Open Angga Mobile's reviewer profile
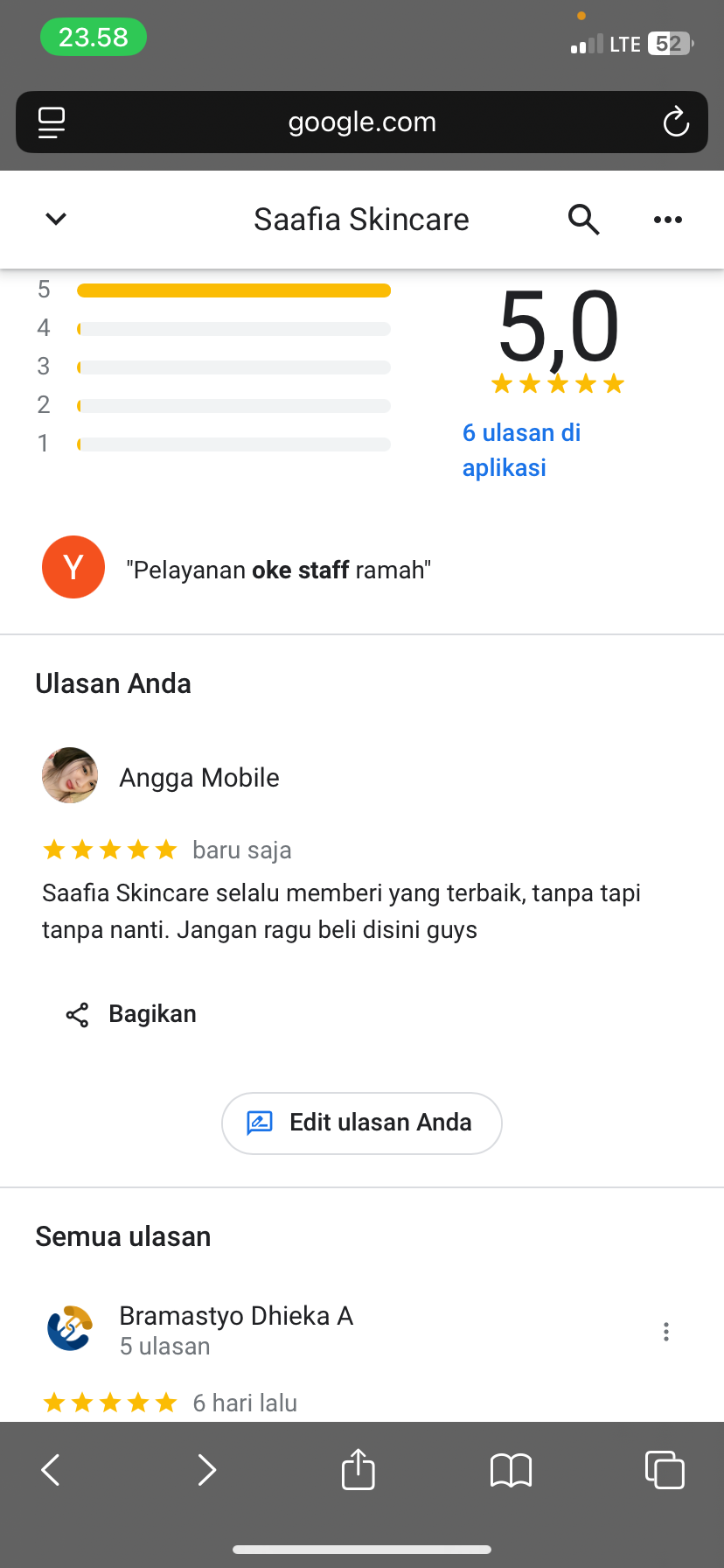 pyautogui.click(x=199, y=777)
